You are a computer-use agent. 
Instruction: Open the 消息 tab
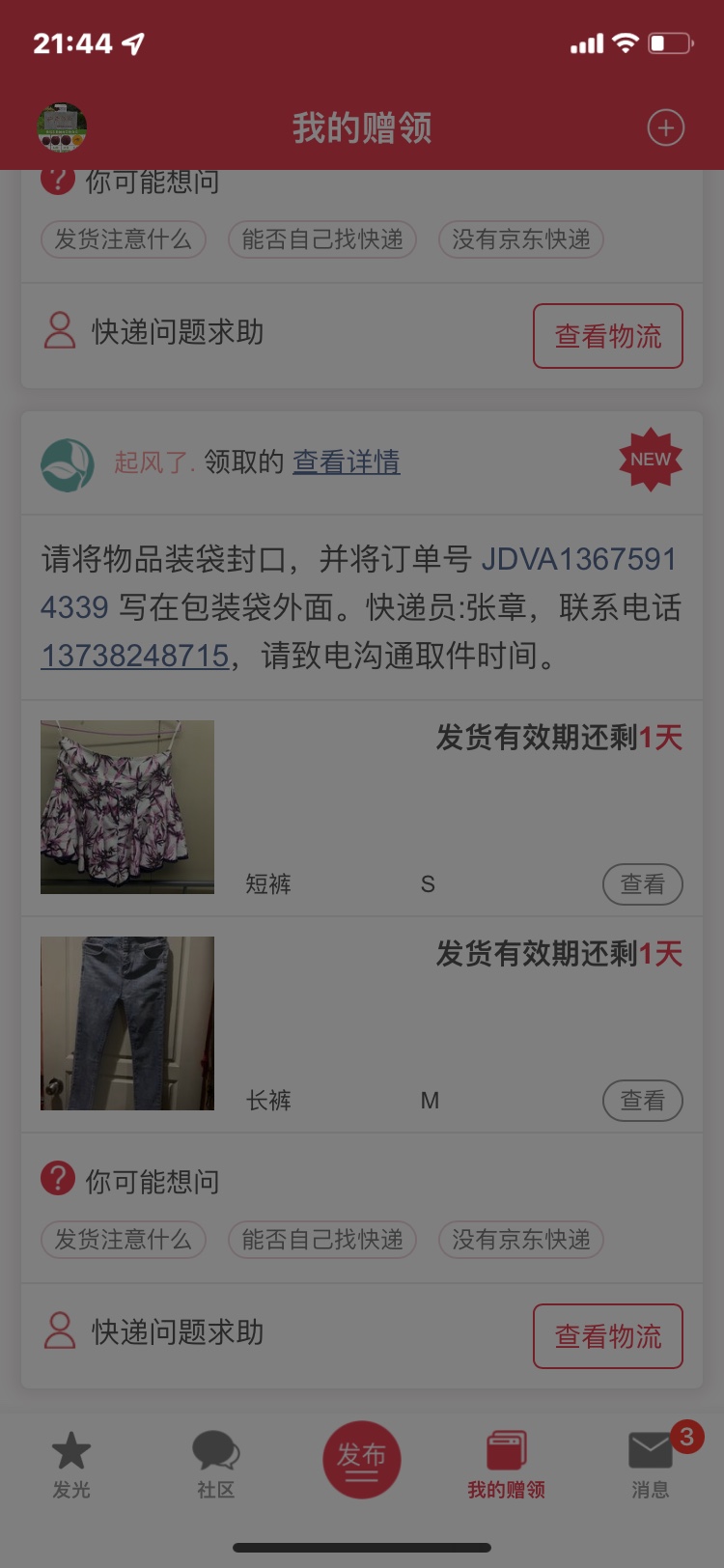[x=651, y=1463]
